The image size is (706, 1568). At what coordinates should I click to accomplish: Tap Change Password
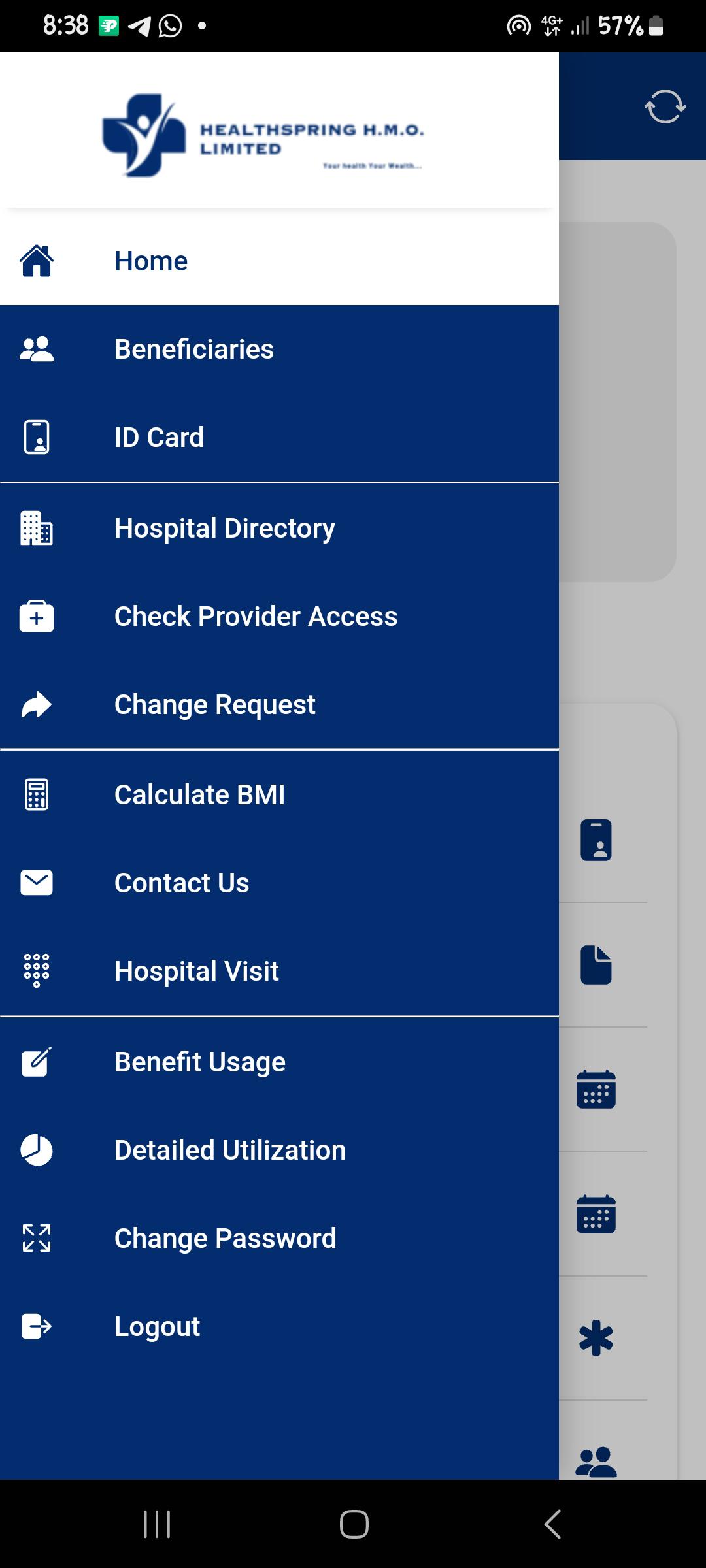[225, 1239]
